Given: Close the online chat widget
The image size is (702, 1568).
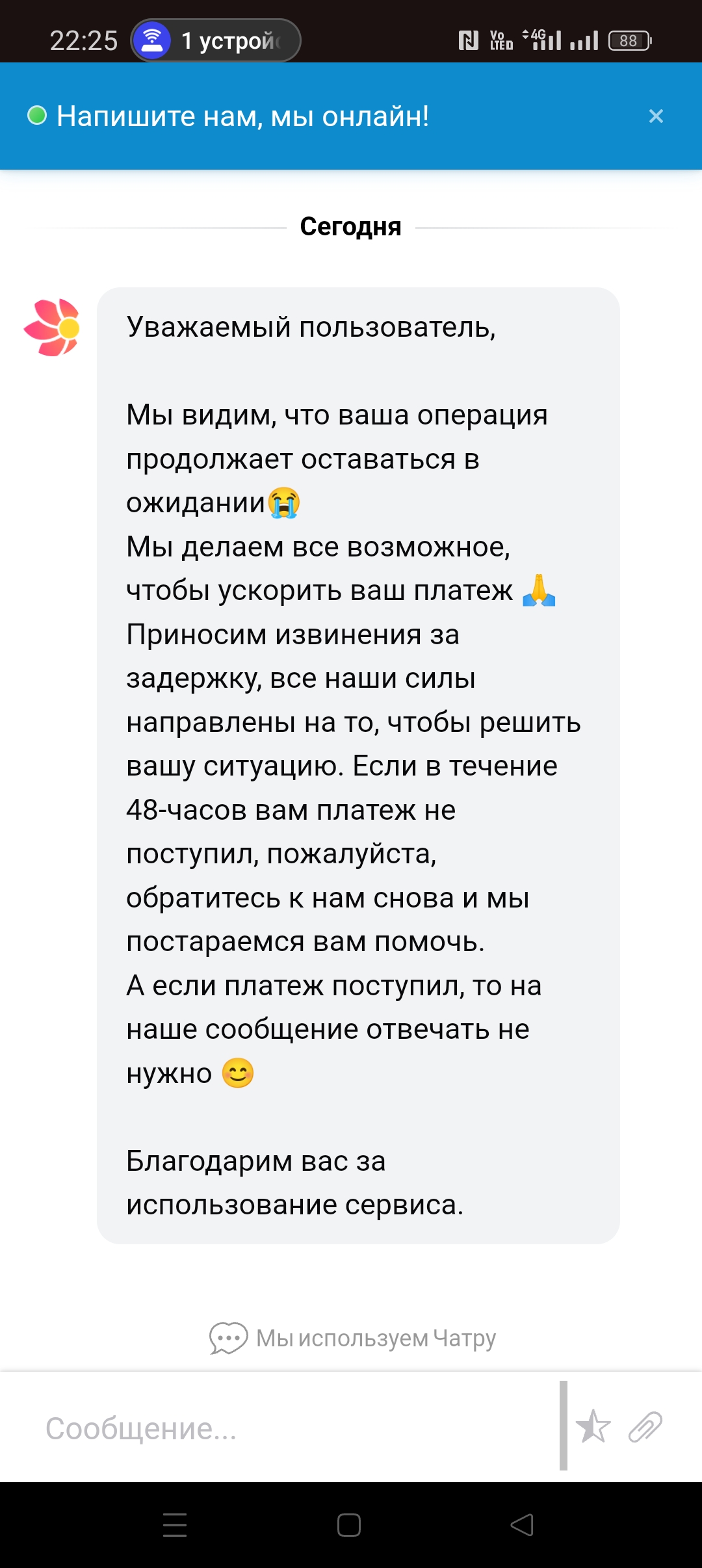Looking at the screenshot, I should coord(656,116).
